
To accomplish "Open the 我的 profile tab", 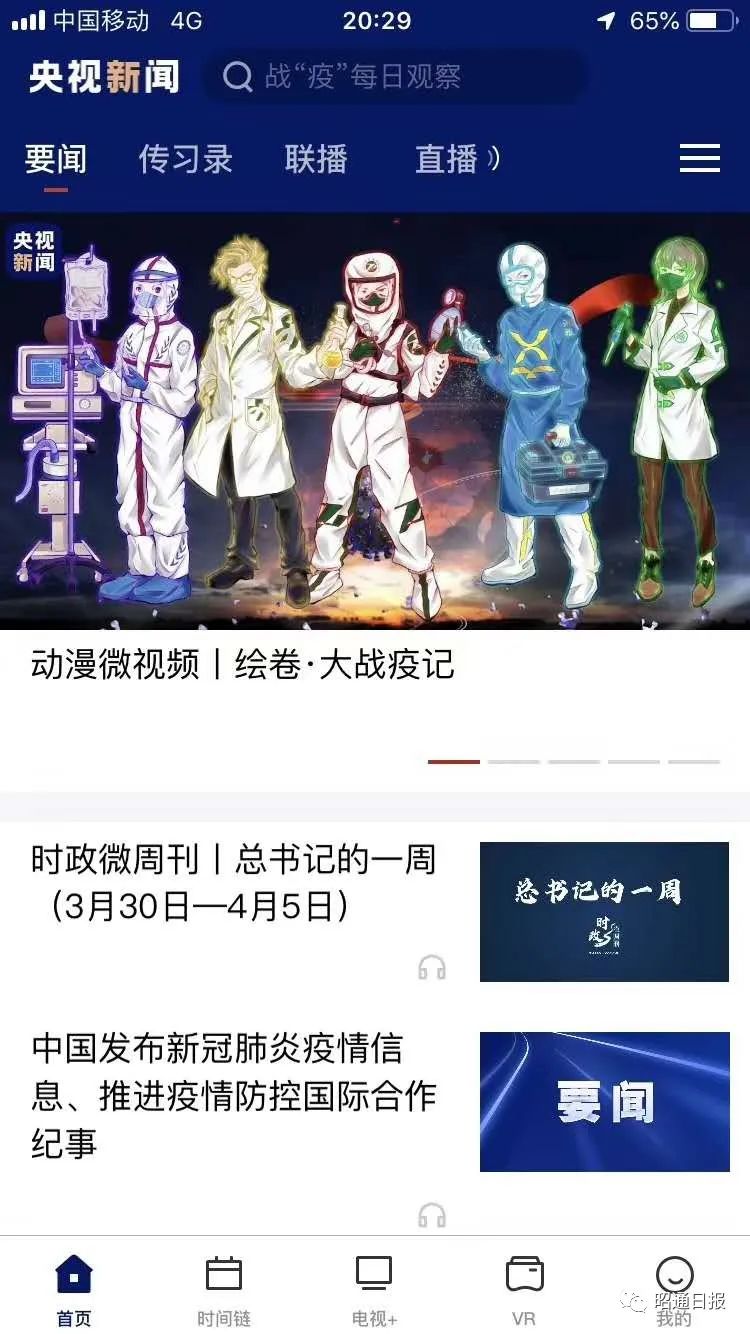I will click(674, 1288).
